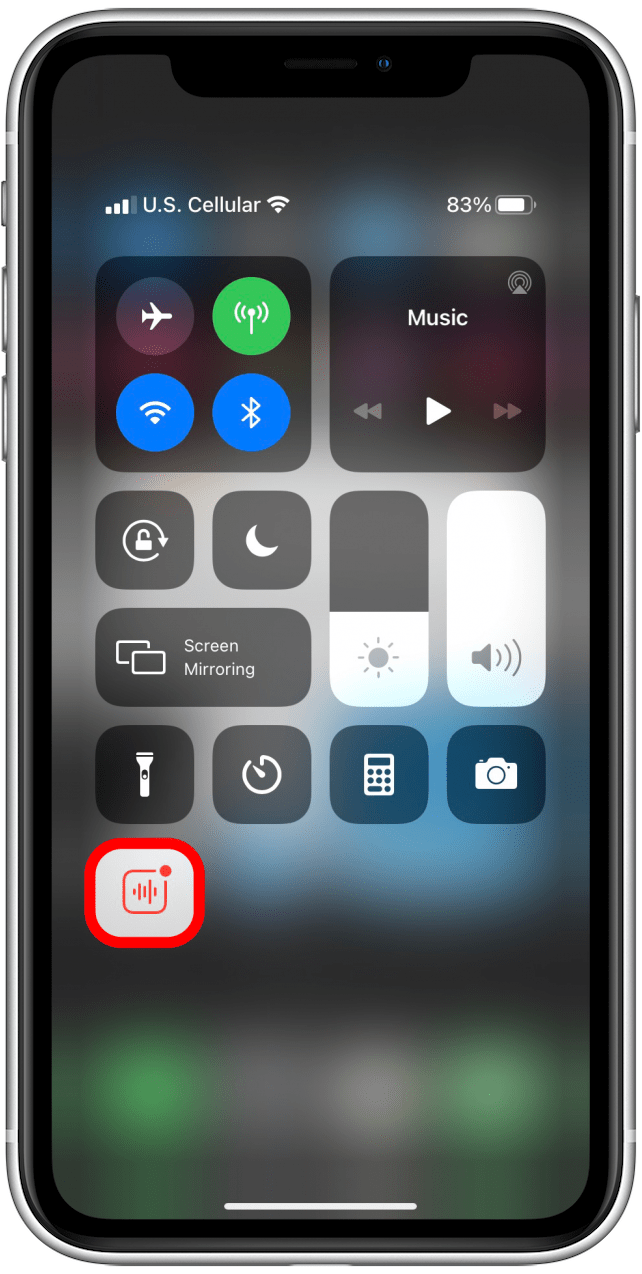
Task: Turn off Bluetooth
Action: pos(251,413)
